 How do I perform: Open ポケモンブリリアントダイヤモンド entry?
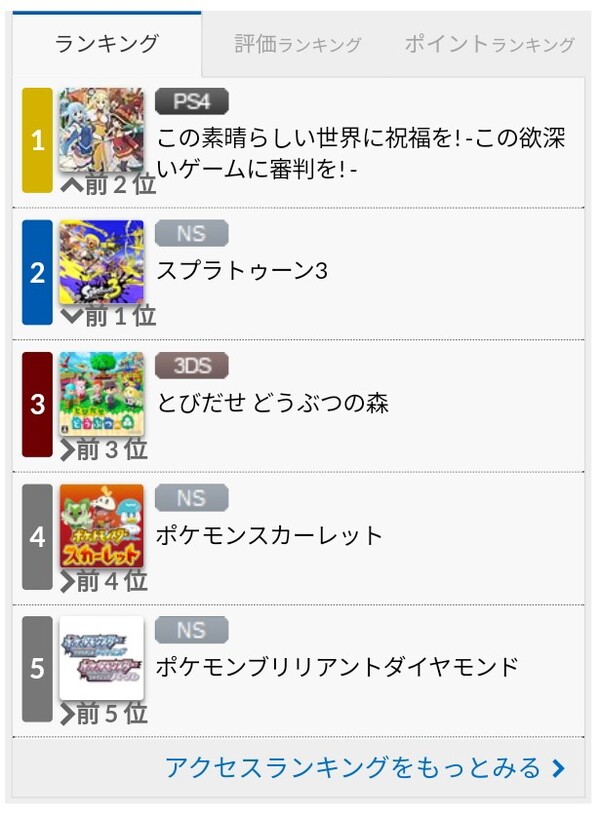click(x=338, y=666)
